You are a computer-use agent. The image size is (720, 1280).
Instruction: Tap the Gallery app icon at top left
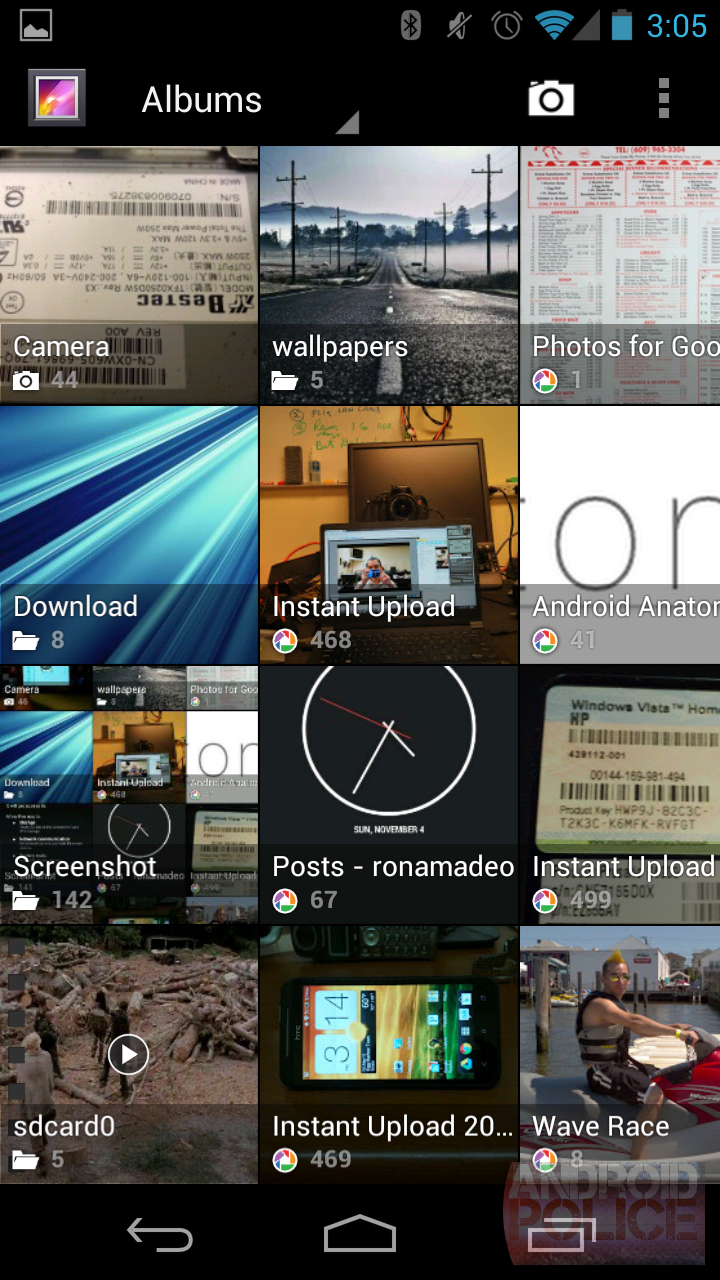coord(57,98)
